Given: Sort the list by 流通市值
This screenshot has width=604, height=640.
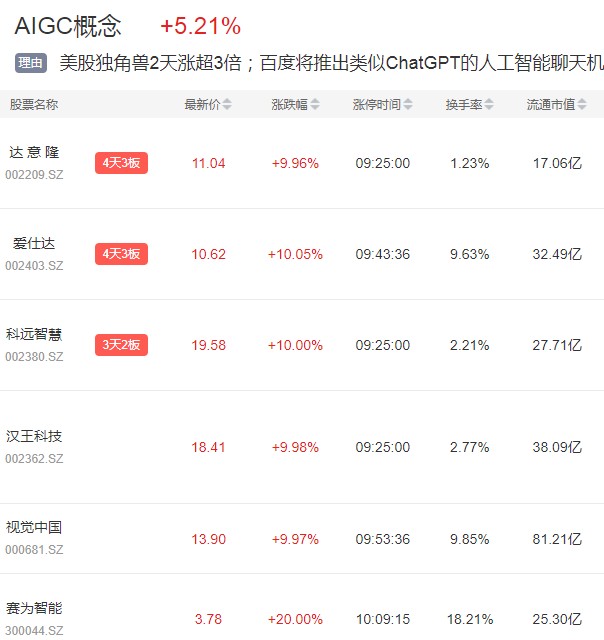Looking at the screenshot, I should 557,104.
